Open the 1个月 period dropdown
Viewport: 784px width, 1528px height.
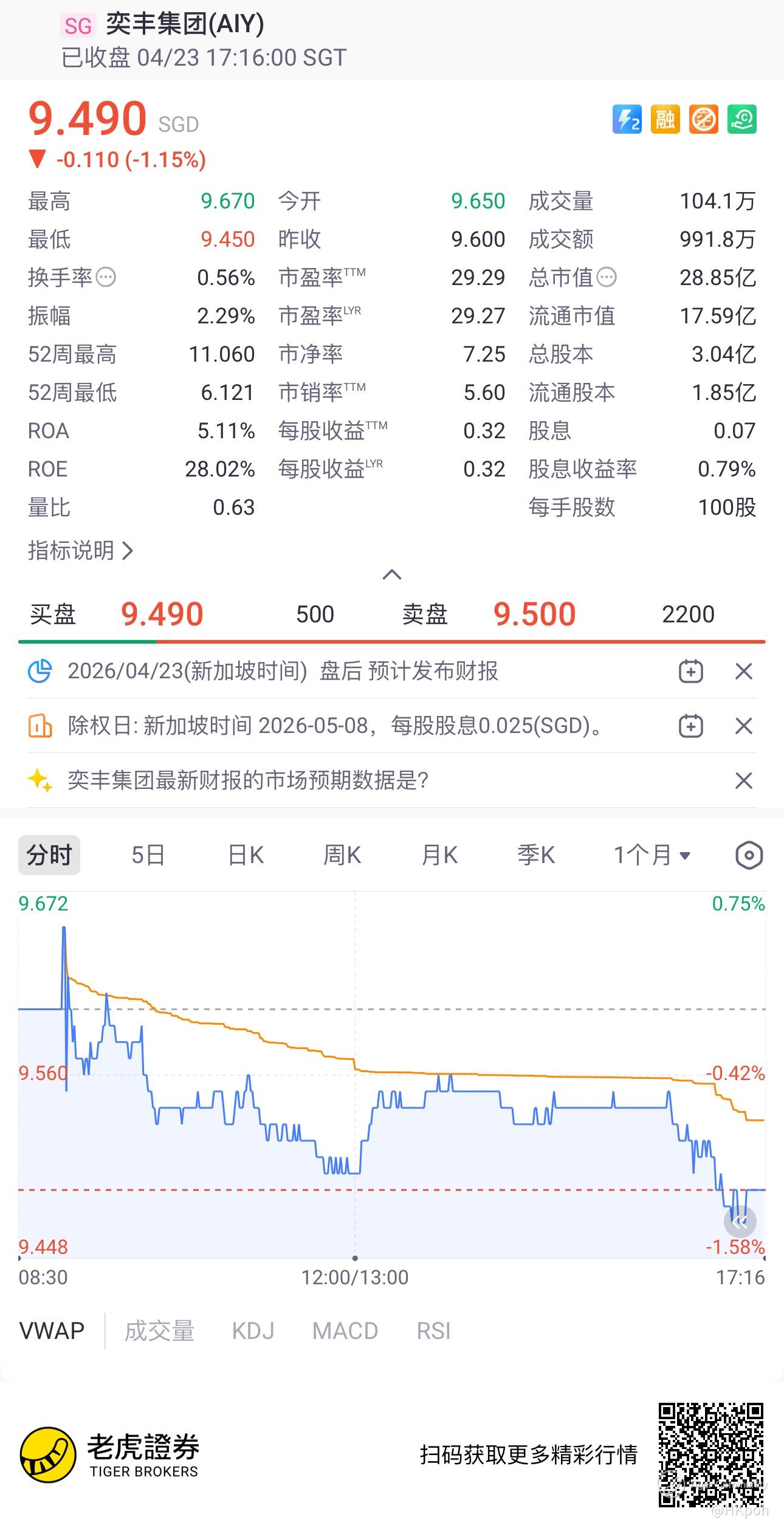click(652, 855)
